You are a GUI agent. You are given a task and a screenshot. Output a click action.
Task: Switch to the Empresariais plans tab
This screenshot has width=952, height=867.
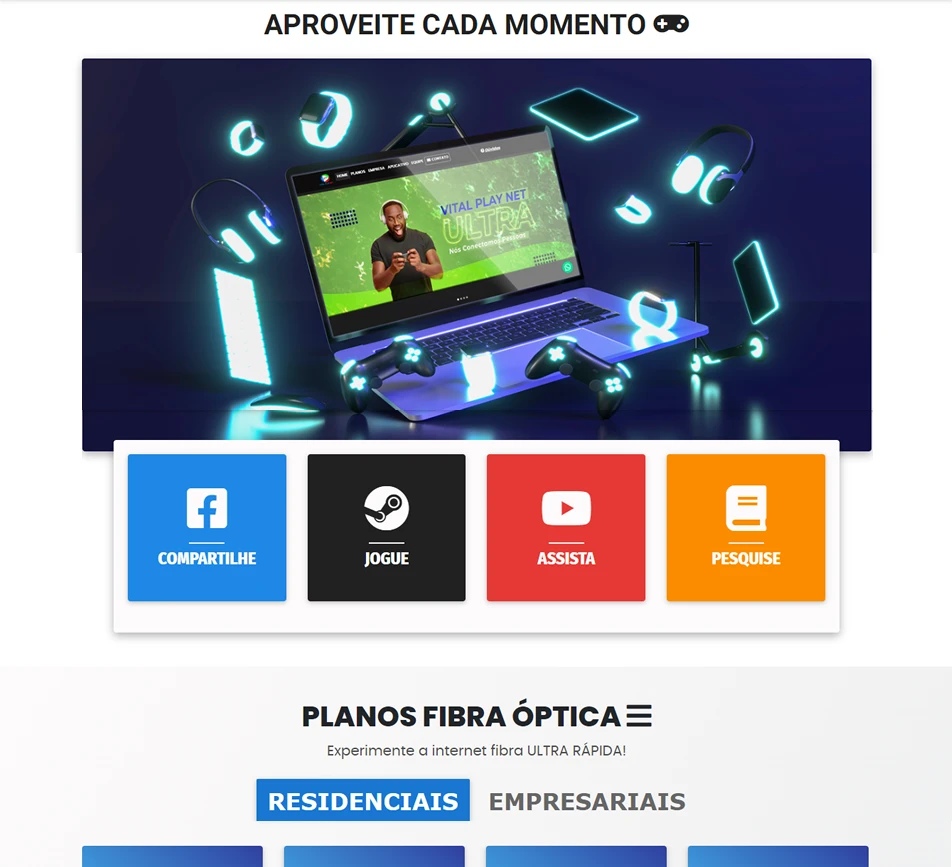point(587,801)
